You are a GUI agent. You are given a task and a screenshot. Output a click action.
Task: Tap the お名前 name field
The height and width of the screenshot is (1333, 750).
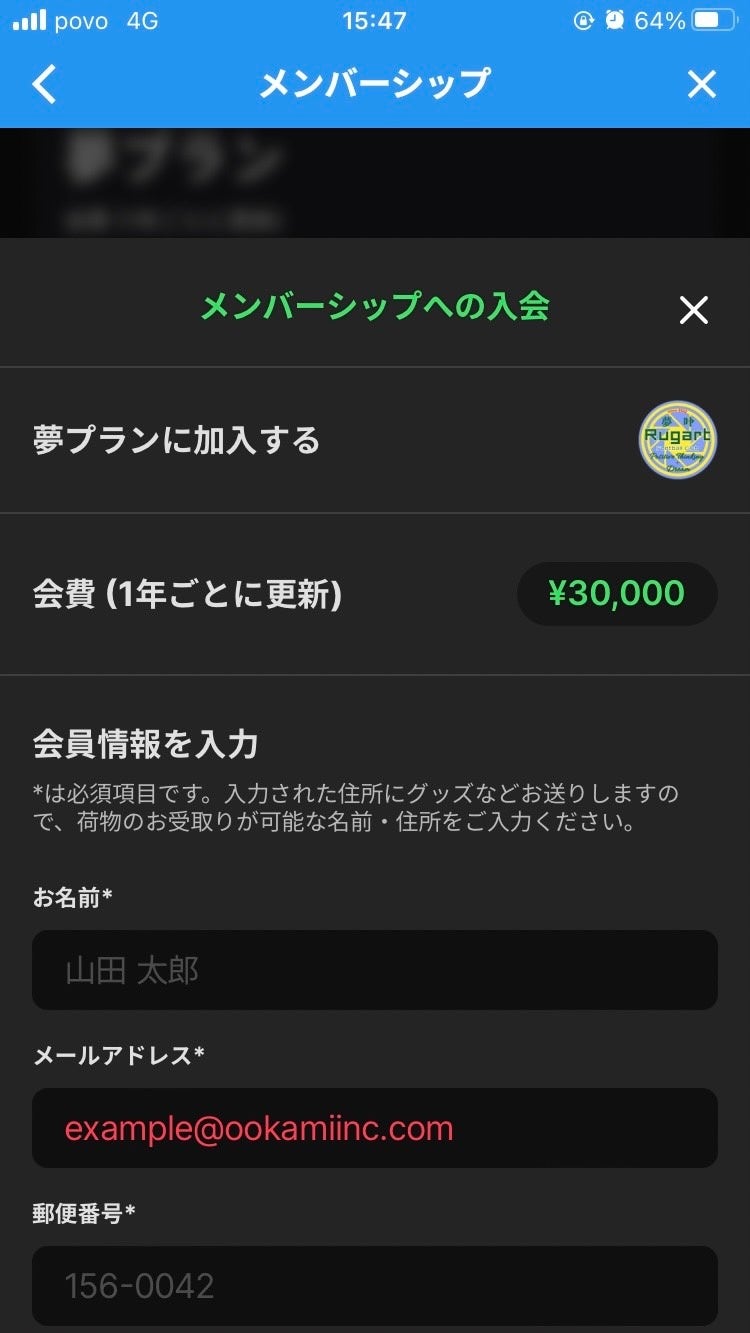point(375,970)
